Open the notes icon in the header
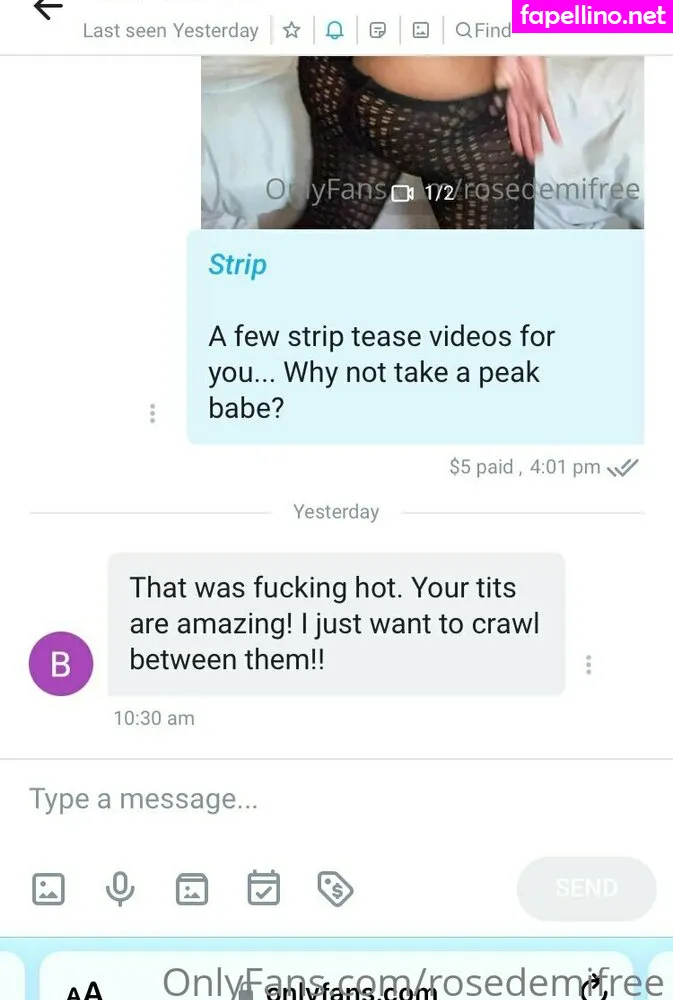673x1000 pixels. point(378,30)
